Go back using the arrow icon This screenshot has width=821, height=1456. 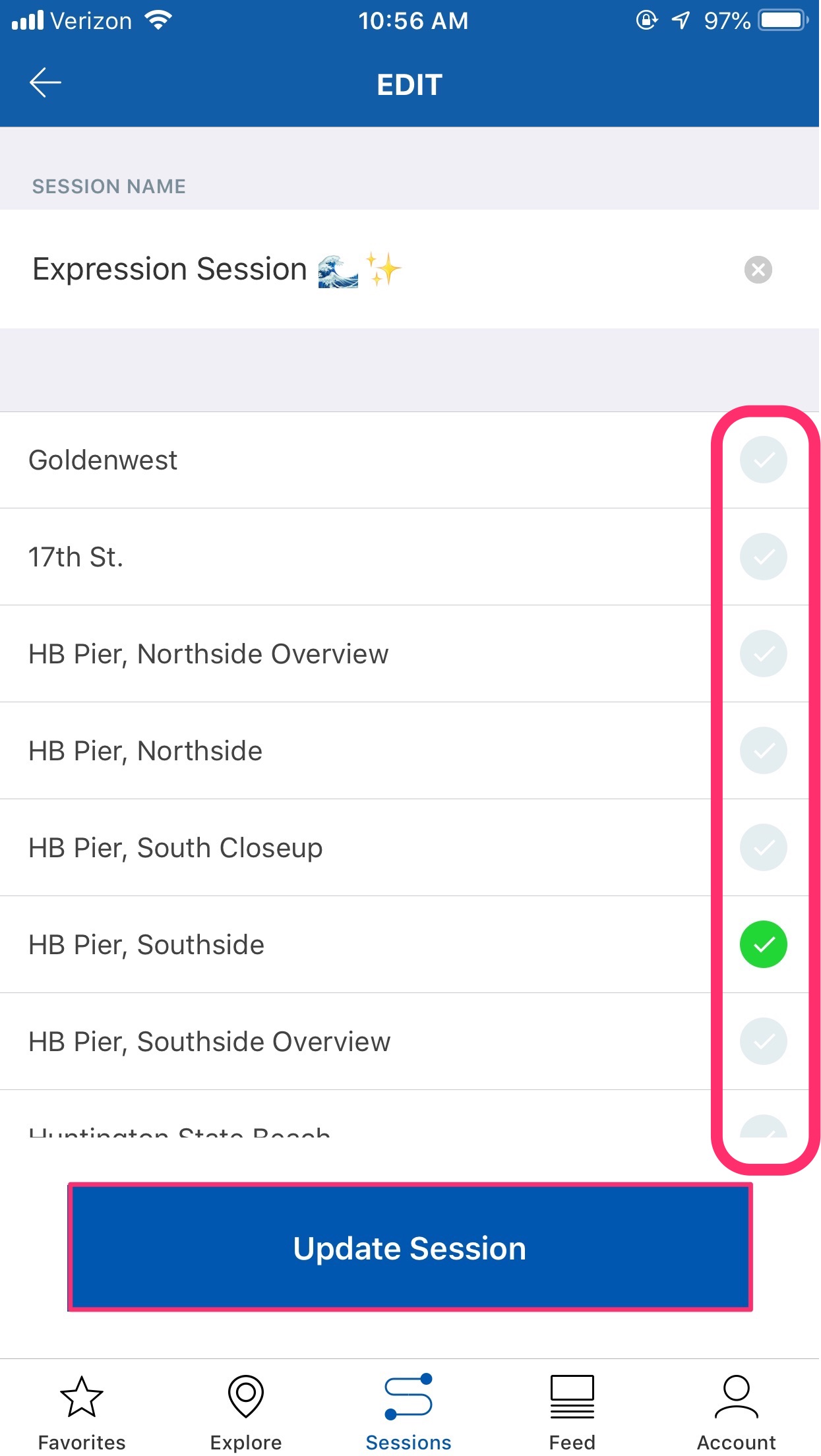tap(45, 83)
